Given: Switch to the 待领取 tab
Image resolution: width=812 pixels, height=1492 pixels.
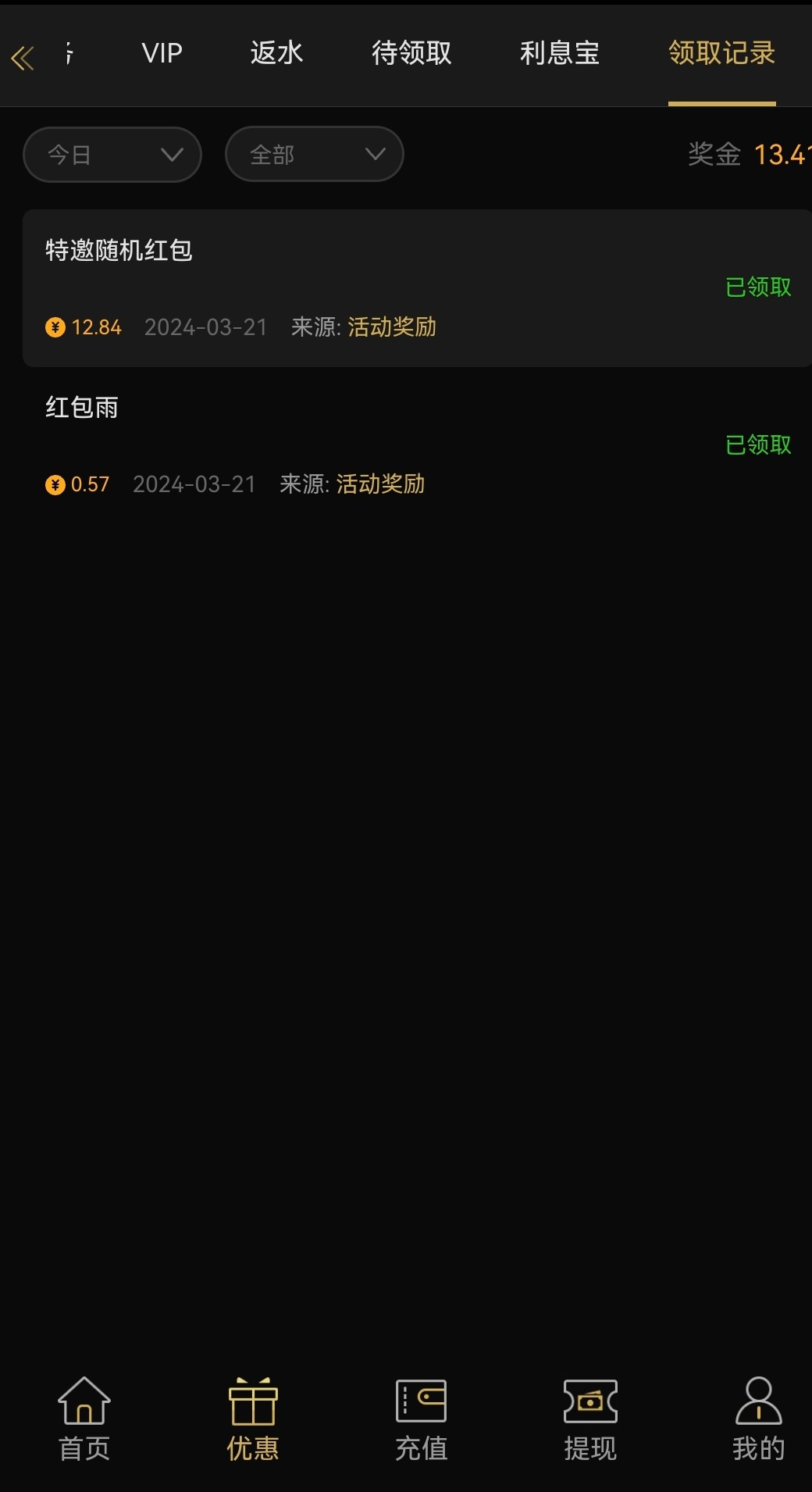Looking at the screenshot, I should 411,53.
